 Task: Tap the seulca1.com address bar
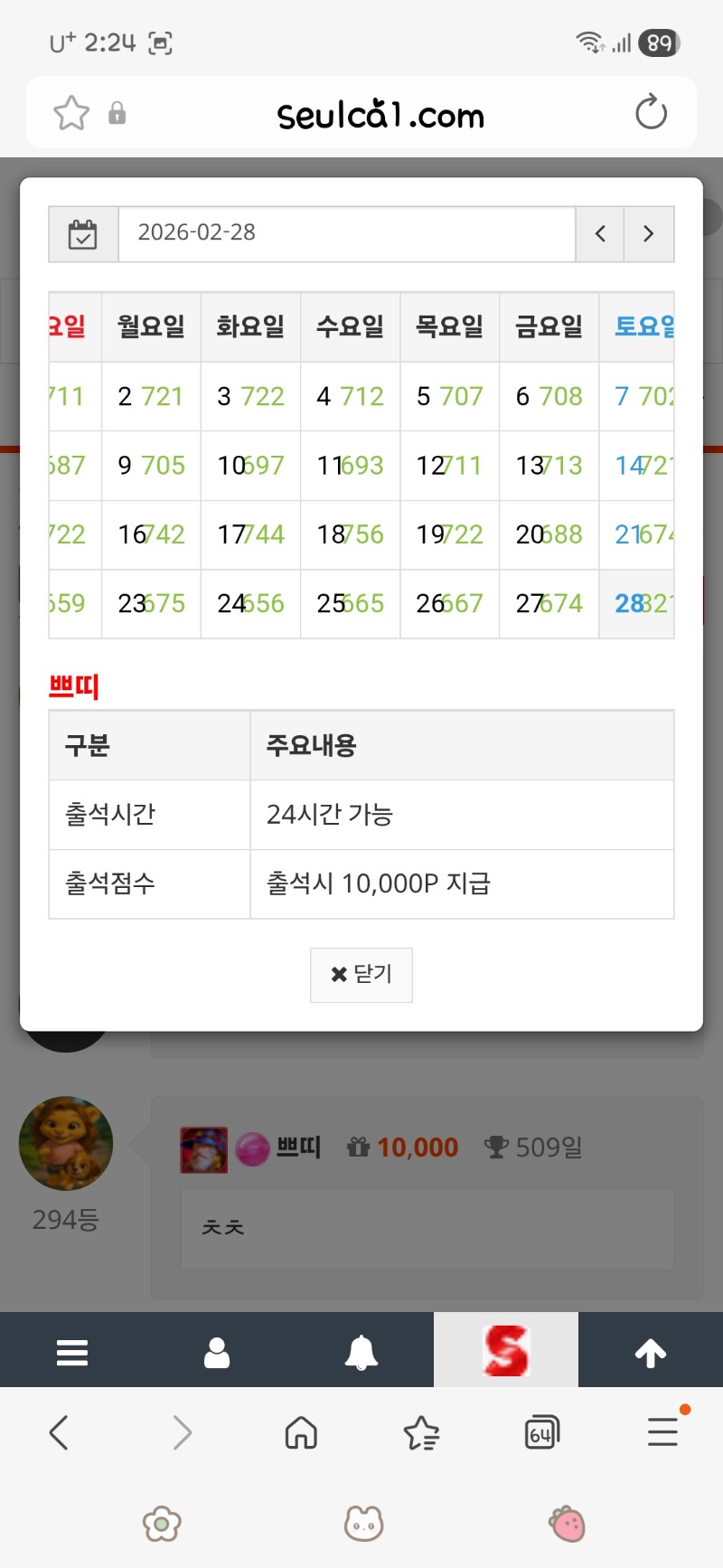click(380, 115)
